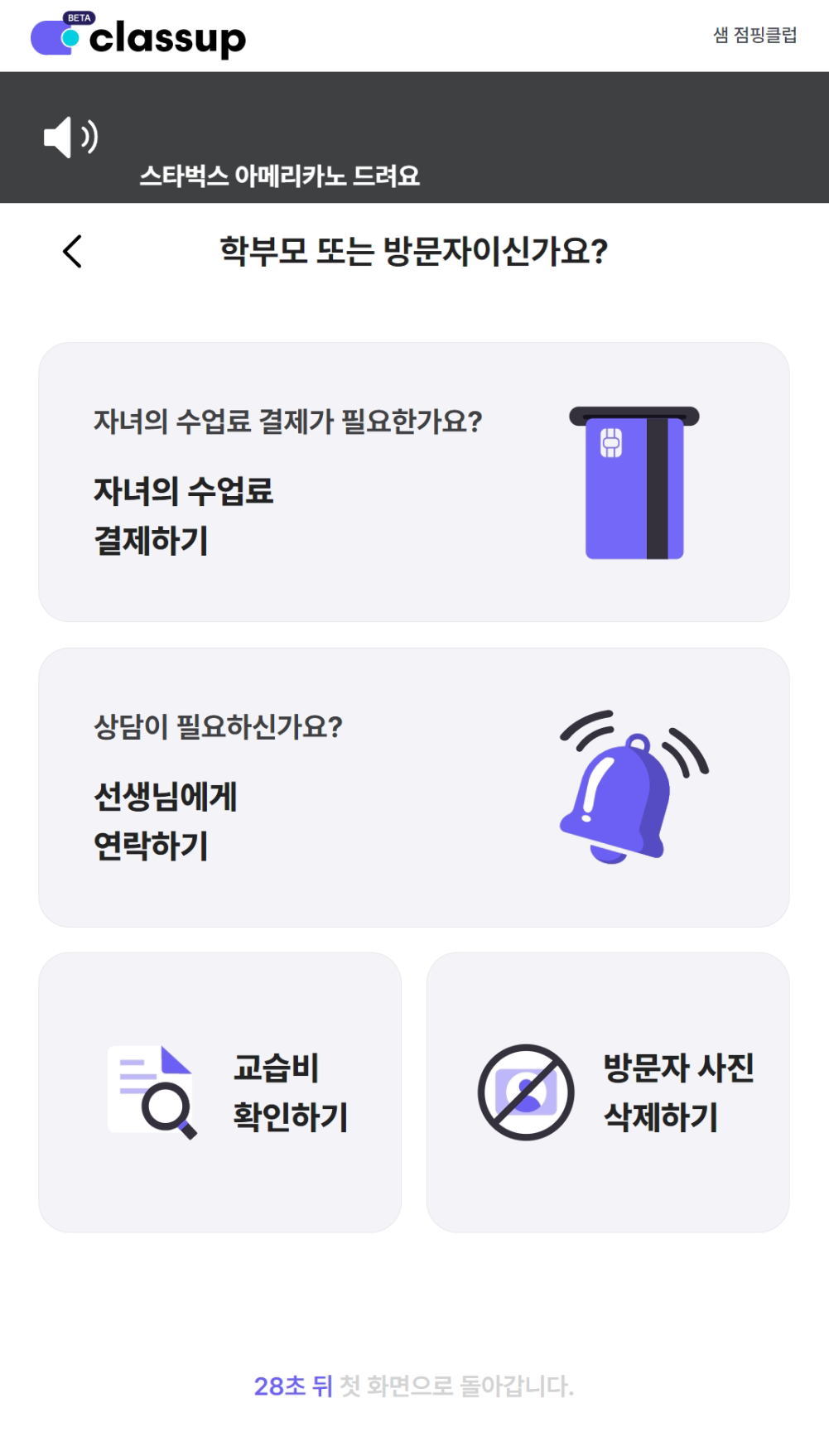Select 교습비 확인하기
Image resolution: width=829 pixels, height=1456 pixels.
[219, 1092]
